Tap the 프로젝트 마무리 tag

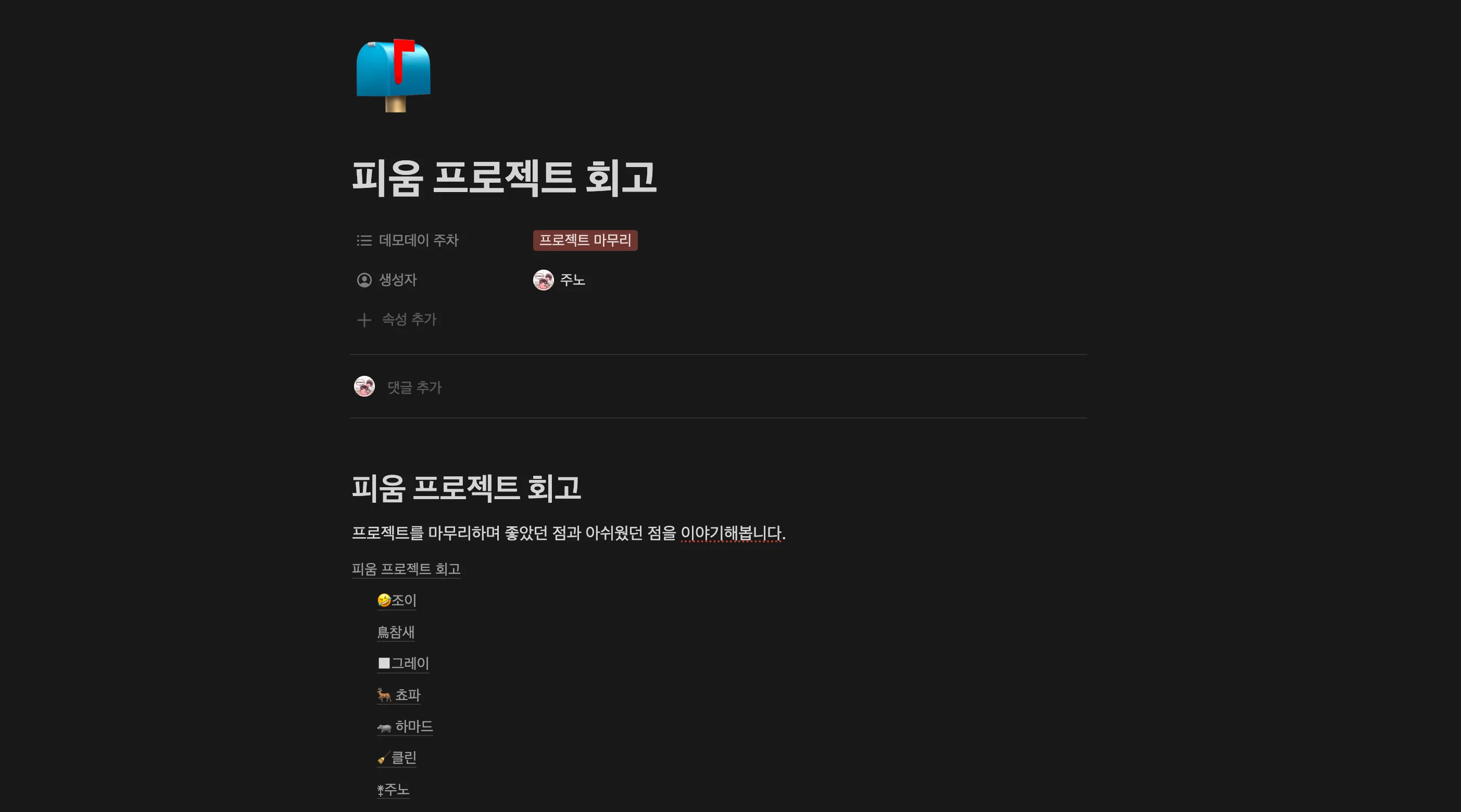pos(585,240)
